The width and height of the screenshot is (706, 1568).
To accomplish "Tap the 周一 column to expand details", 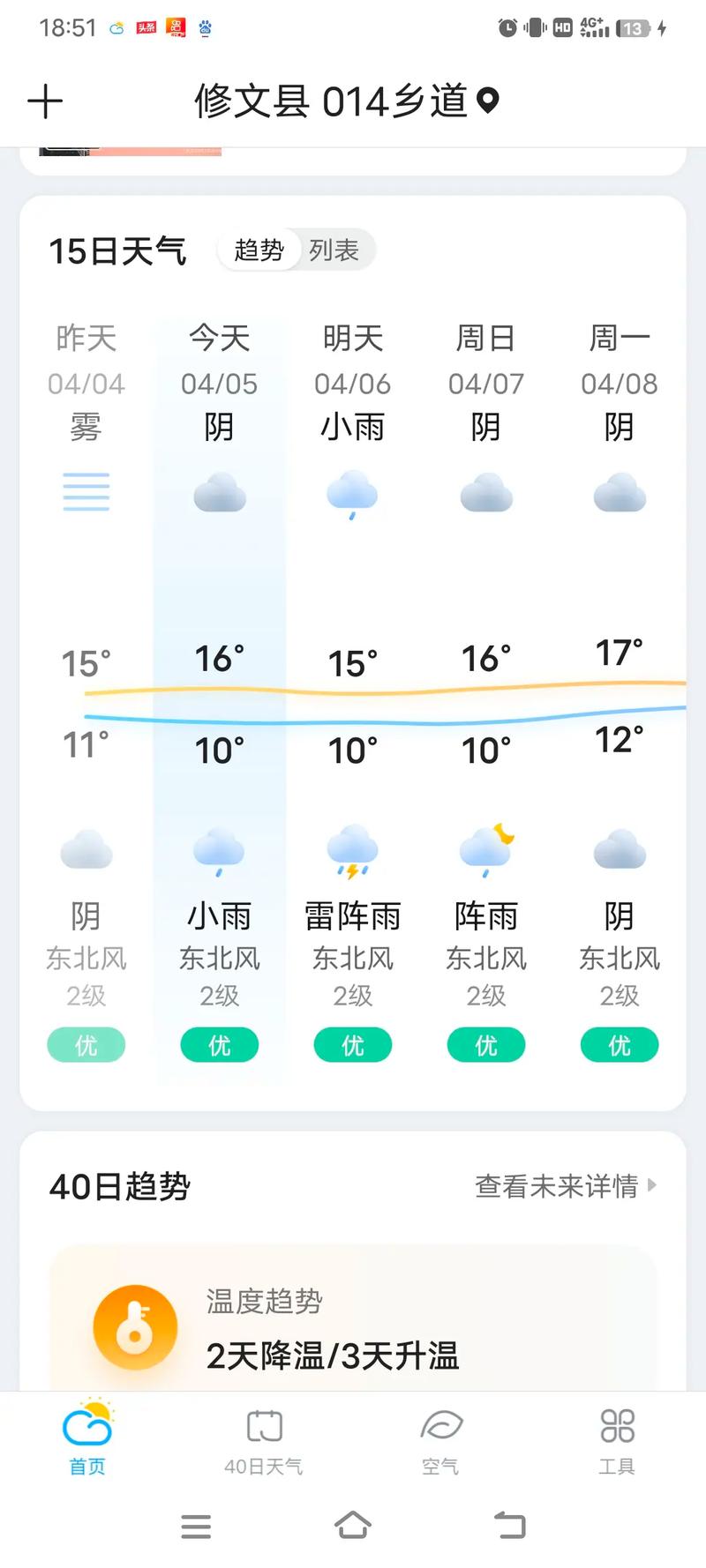I will pyautogui.click(x=619, y=617).
